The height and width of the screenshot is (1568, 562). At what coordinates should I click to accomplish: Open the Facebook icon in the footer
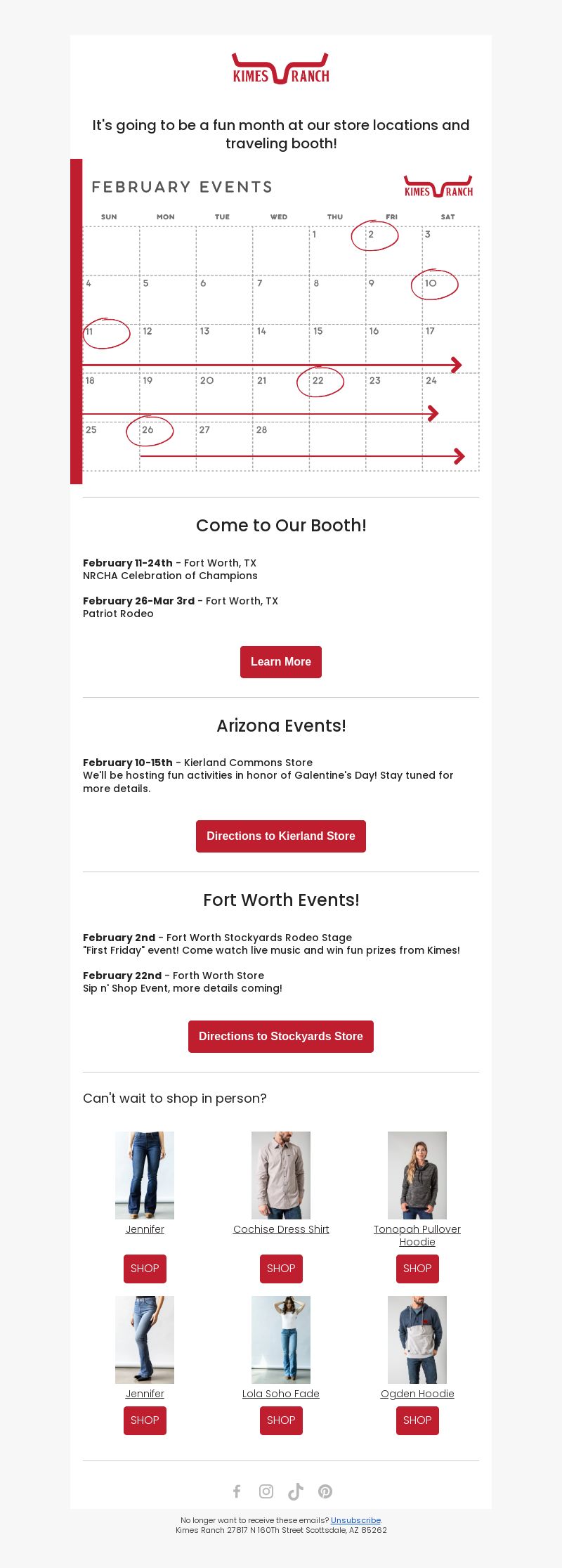237,1491
